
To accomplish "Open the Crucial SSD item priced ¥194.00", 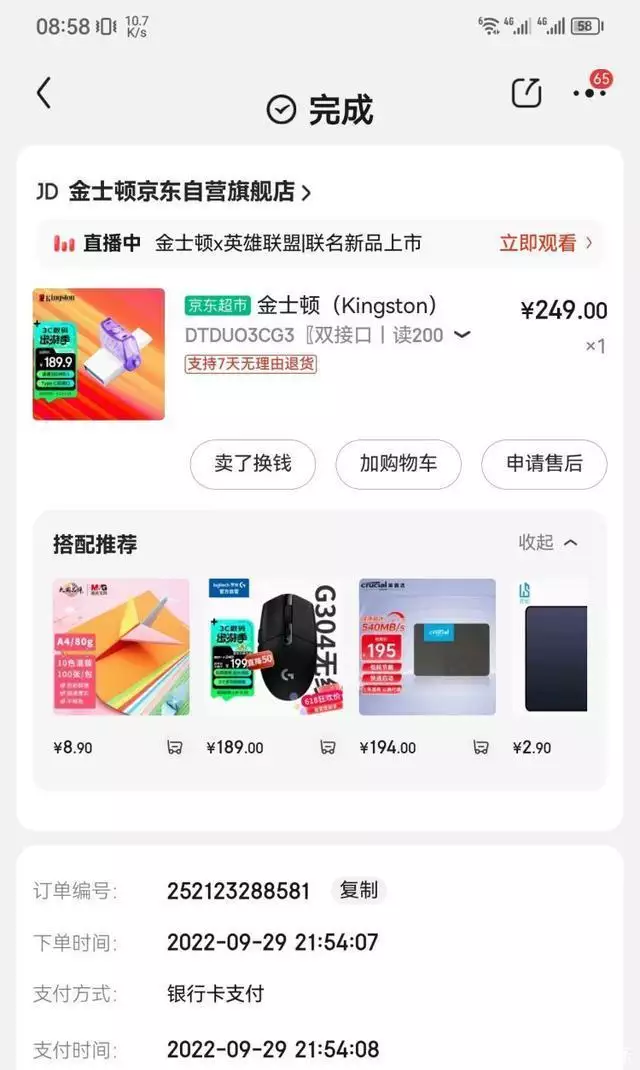I will point(427,647).
